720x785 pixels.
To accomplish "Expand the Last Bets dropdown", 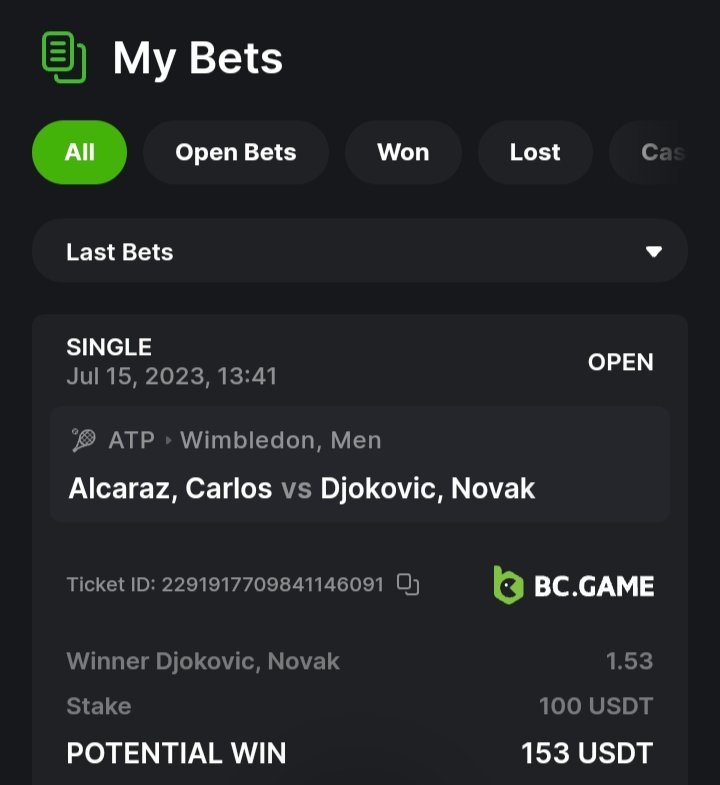I will click(360, 252).
